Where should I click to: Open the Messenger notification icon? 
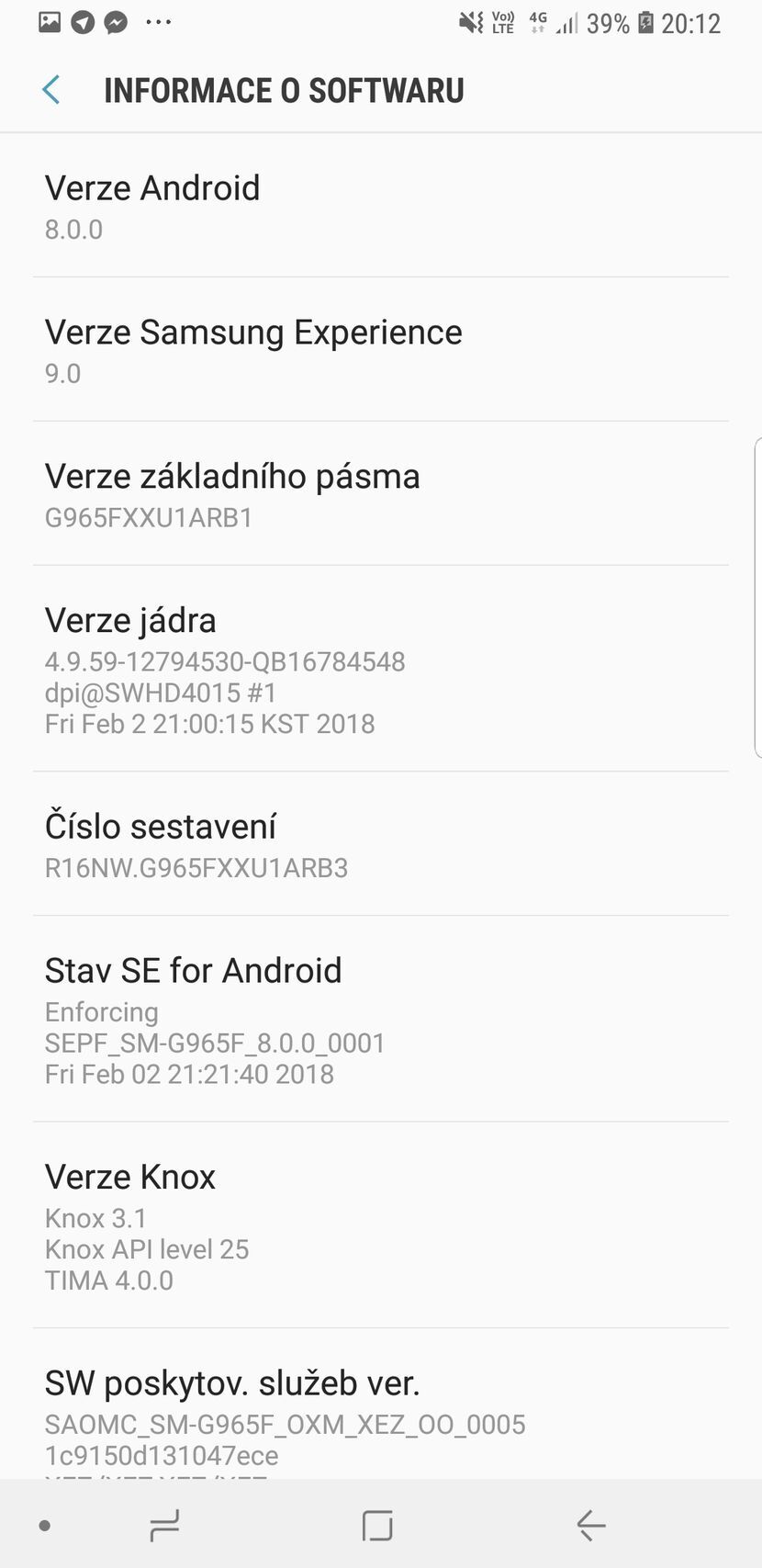[x=116, y=22]
